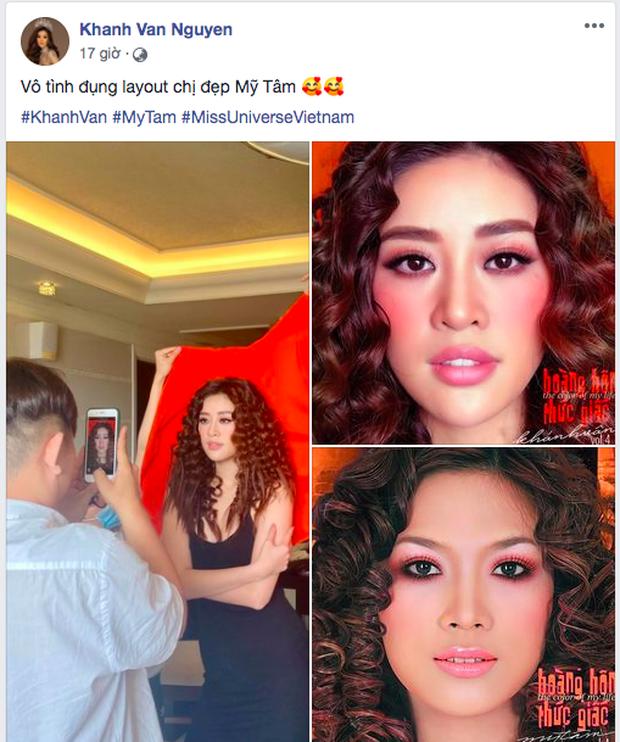Viewport: 620px width, 742px height.
Task: Open the #MyTam hashtag
Action: (x=144, y=117)
